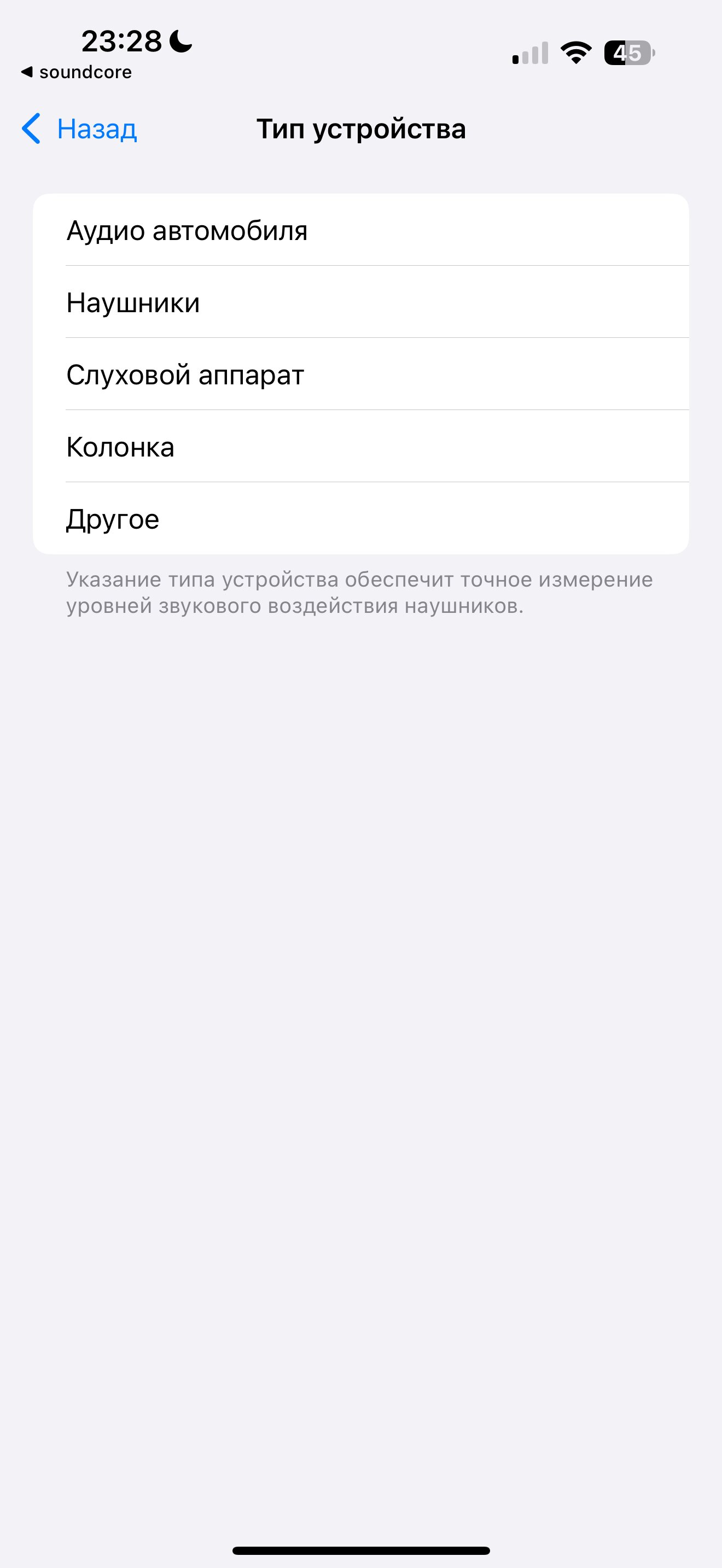Select Аудио автомобиля device type
The height and width of the screenshot is (1568, 722).
point(361,230)
